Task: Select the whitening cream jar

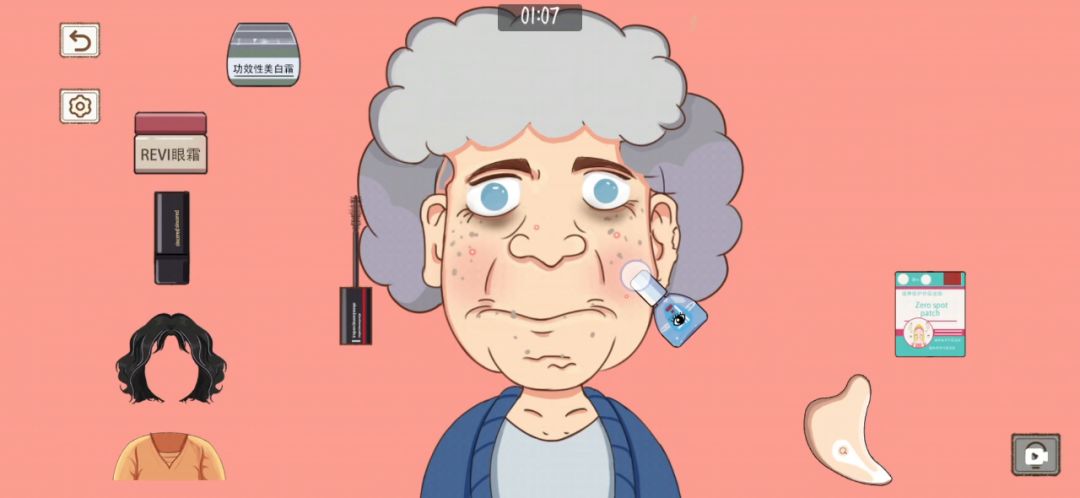Action: (263, 55)
